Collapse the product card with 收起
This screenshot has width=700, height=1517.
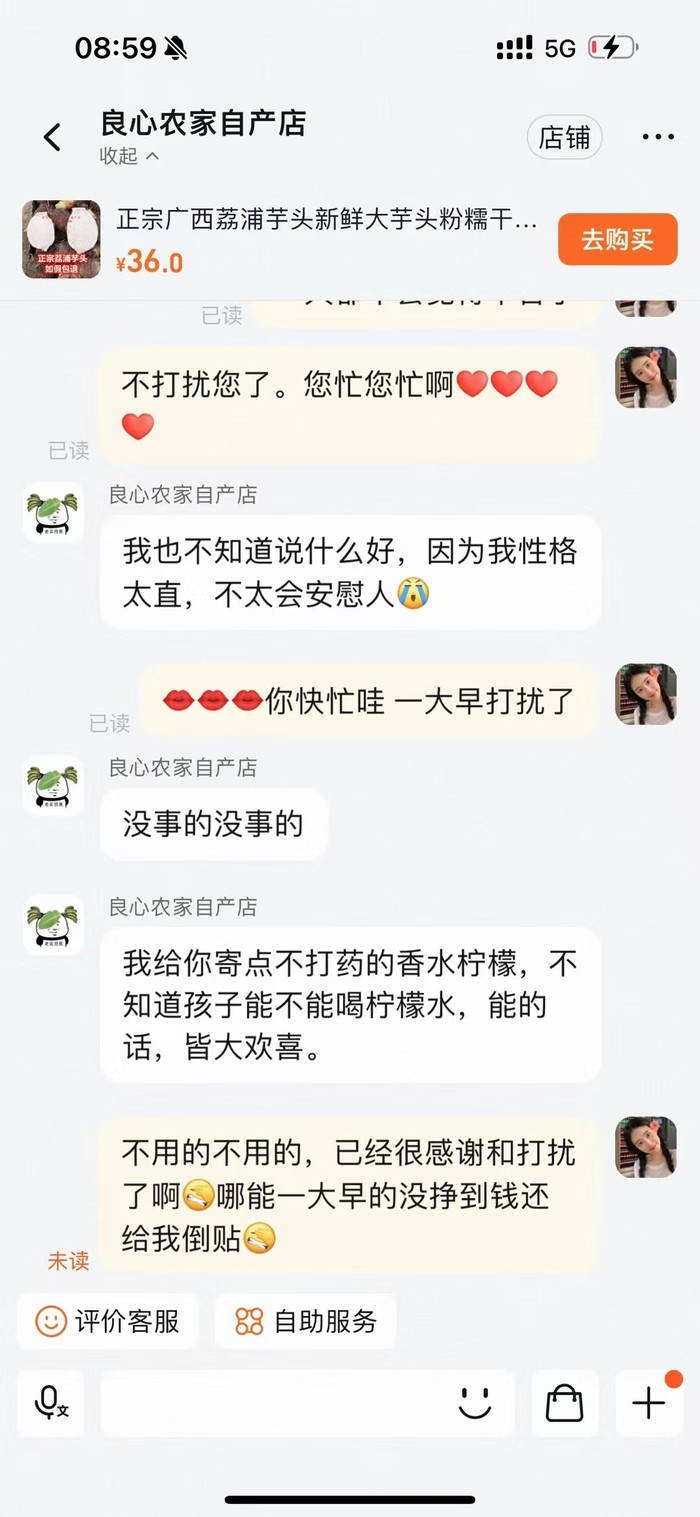(130, 156)
